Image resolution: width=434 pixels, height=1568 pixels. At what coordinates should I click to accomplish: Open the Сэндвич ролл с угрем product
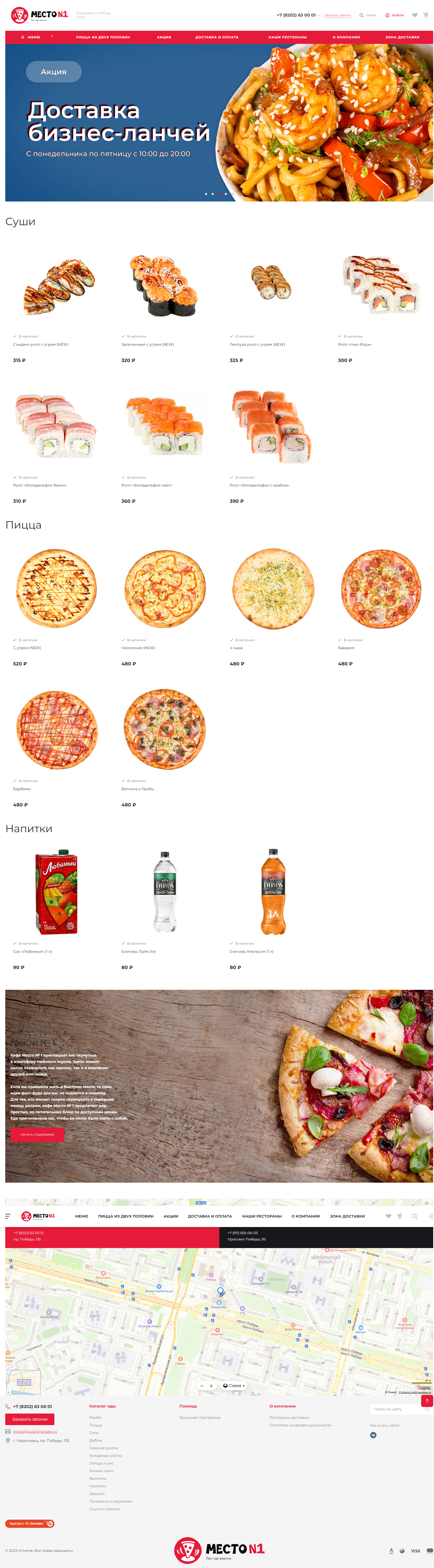[41, 345]
